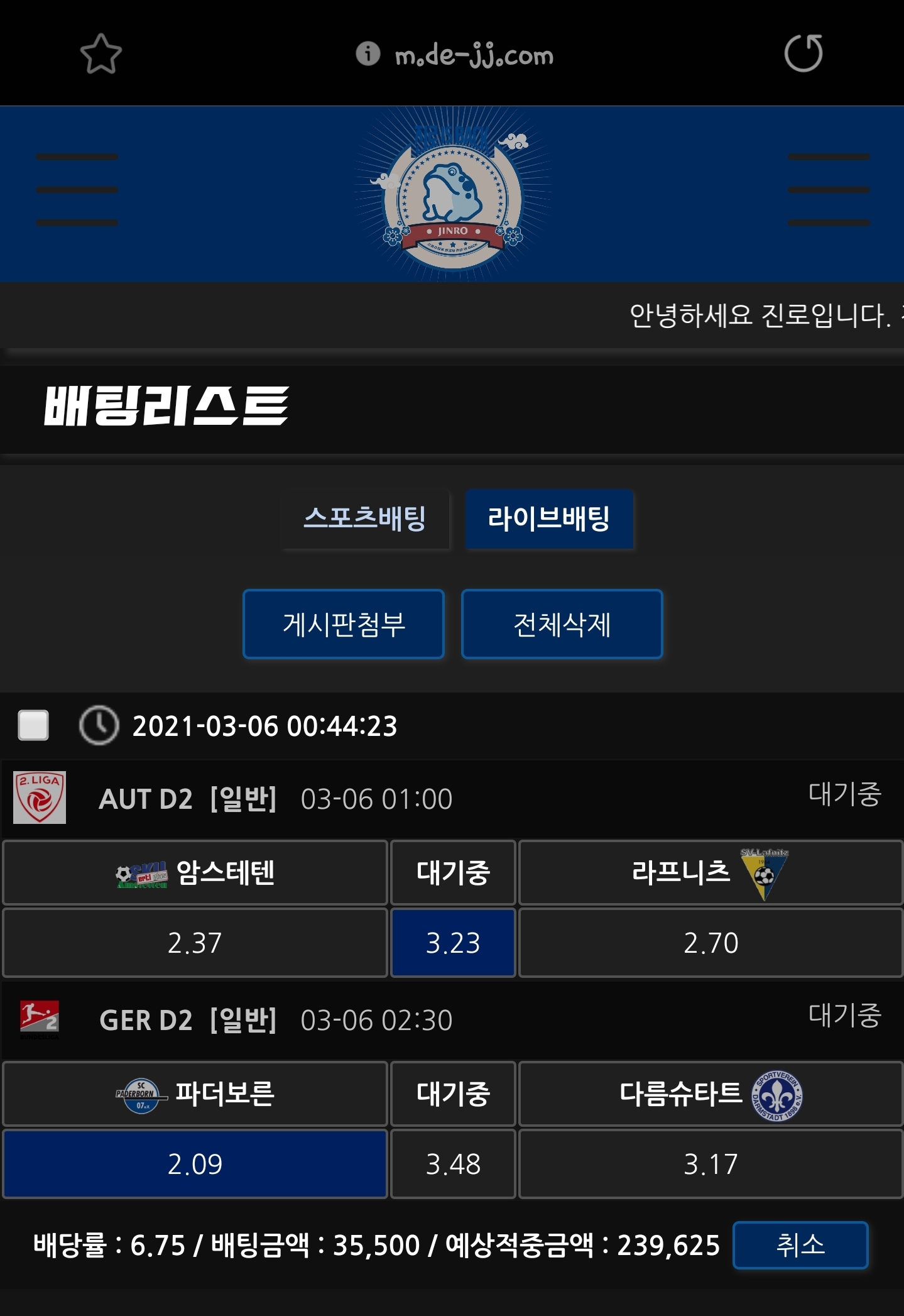Screen dimensions: 904x1316
Task: Tap the site address m.de-jj.com
Action: [x=474, y=56]
